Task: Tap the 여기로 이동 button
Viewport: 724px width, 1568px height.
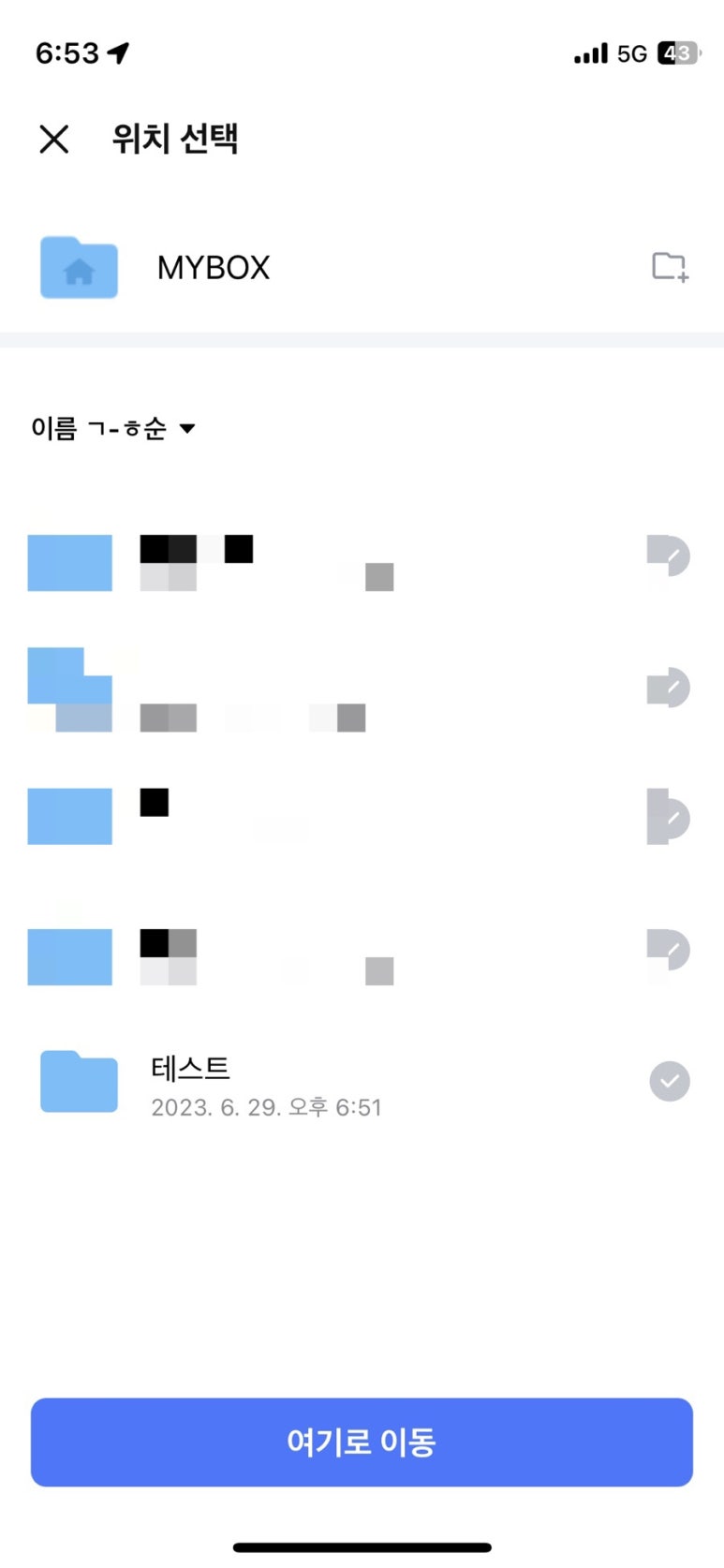Action: (x=362, y=1442)
